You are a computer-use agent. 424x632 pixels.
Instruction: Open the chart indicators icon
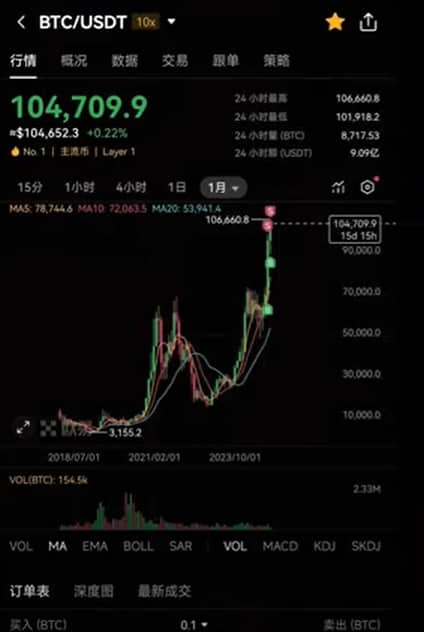pos(338,187)
